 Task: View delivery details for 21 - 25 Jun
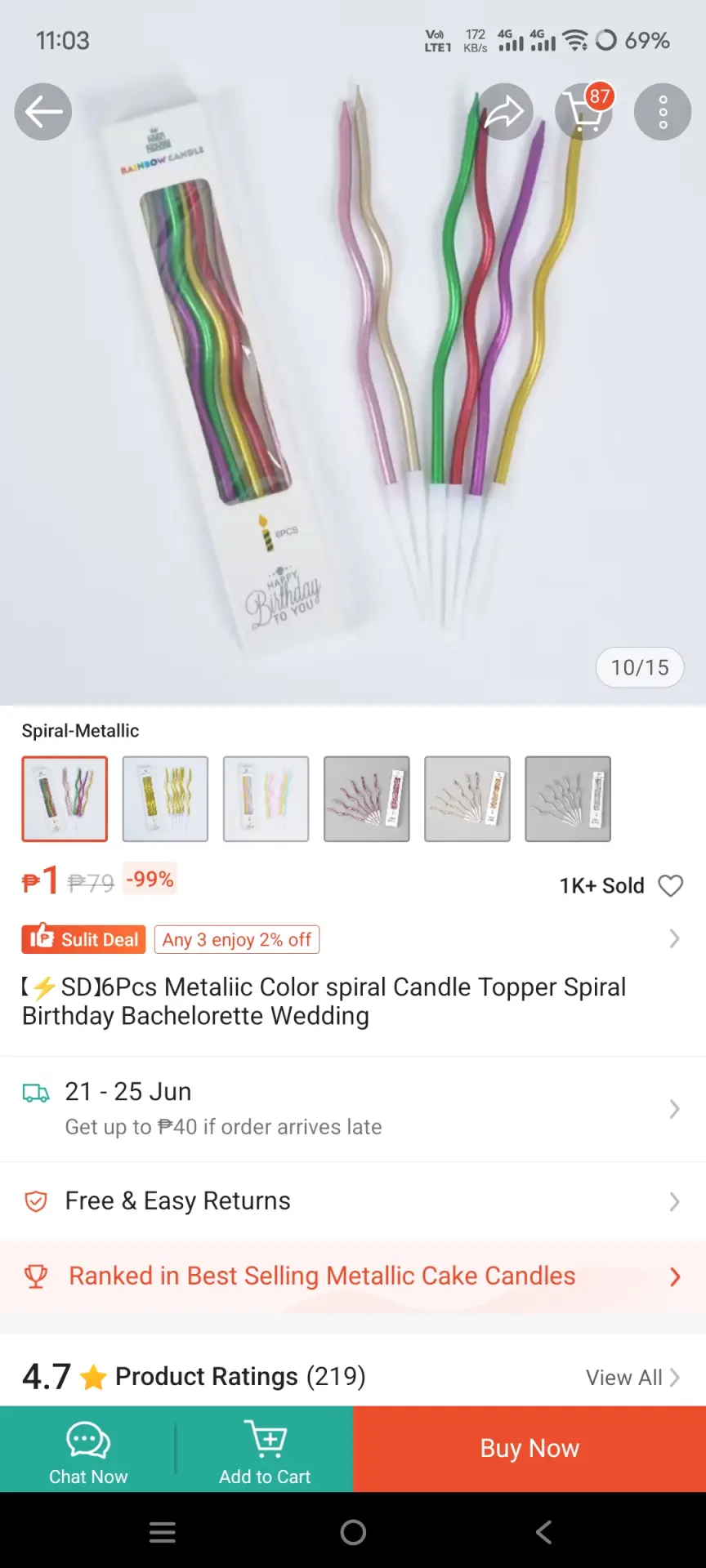point(353,1109)
